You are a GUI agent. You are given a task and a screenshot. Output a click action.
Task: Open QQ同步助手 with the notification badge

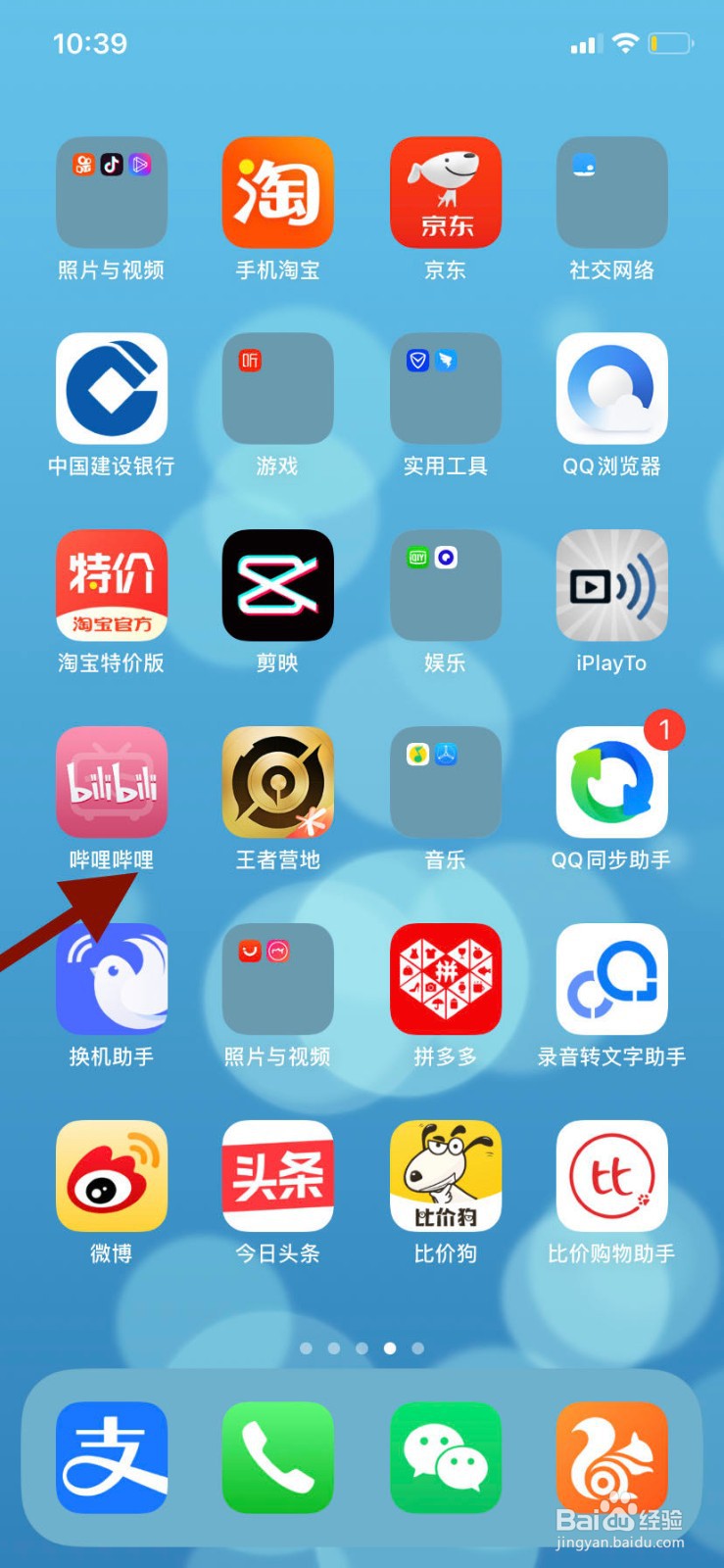click(611, 781)
